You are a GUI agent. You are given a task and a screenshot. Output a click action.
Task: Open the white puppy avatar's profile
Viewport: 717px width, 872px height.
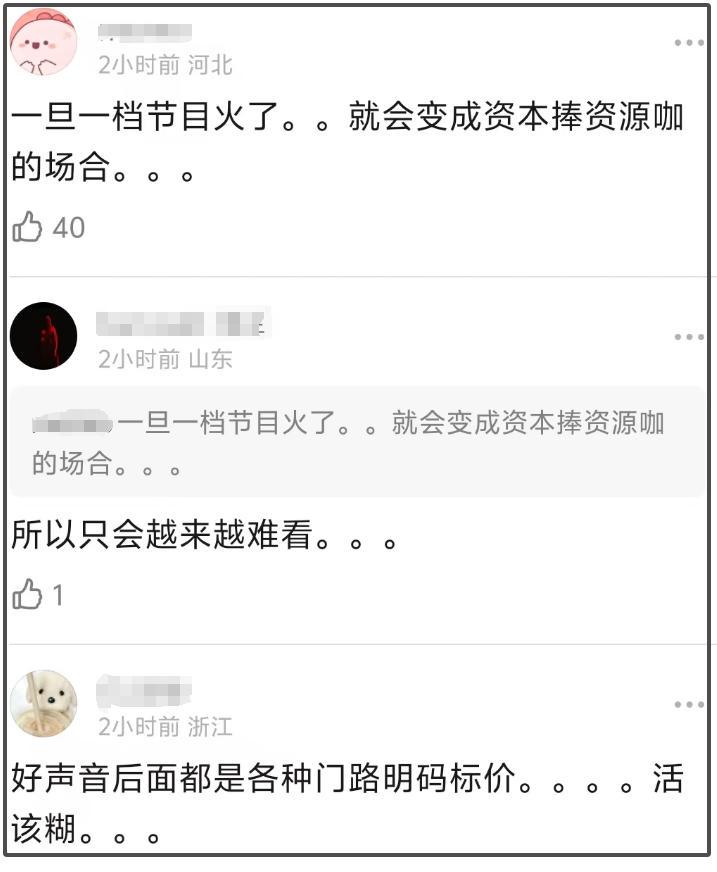[43, 703]
